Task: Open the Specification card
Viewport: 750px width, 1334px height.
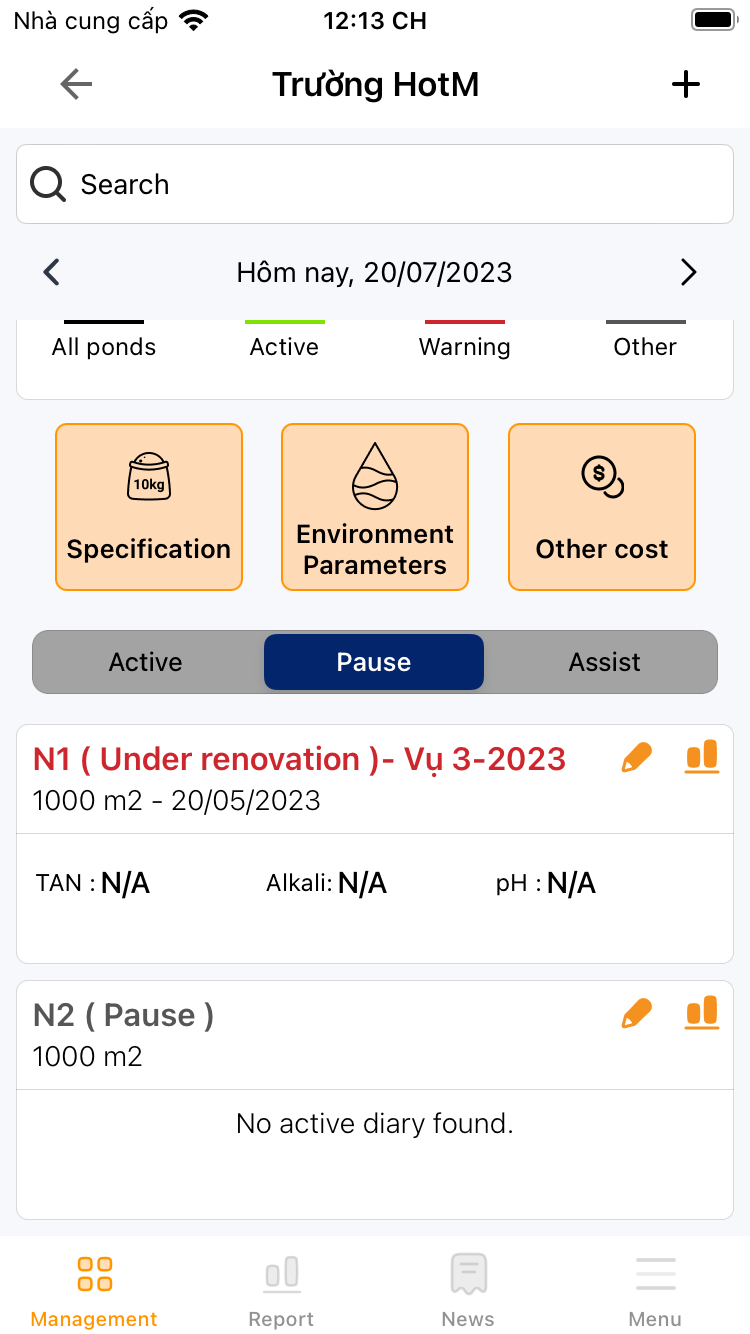Action: point(149,507)
